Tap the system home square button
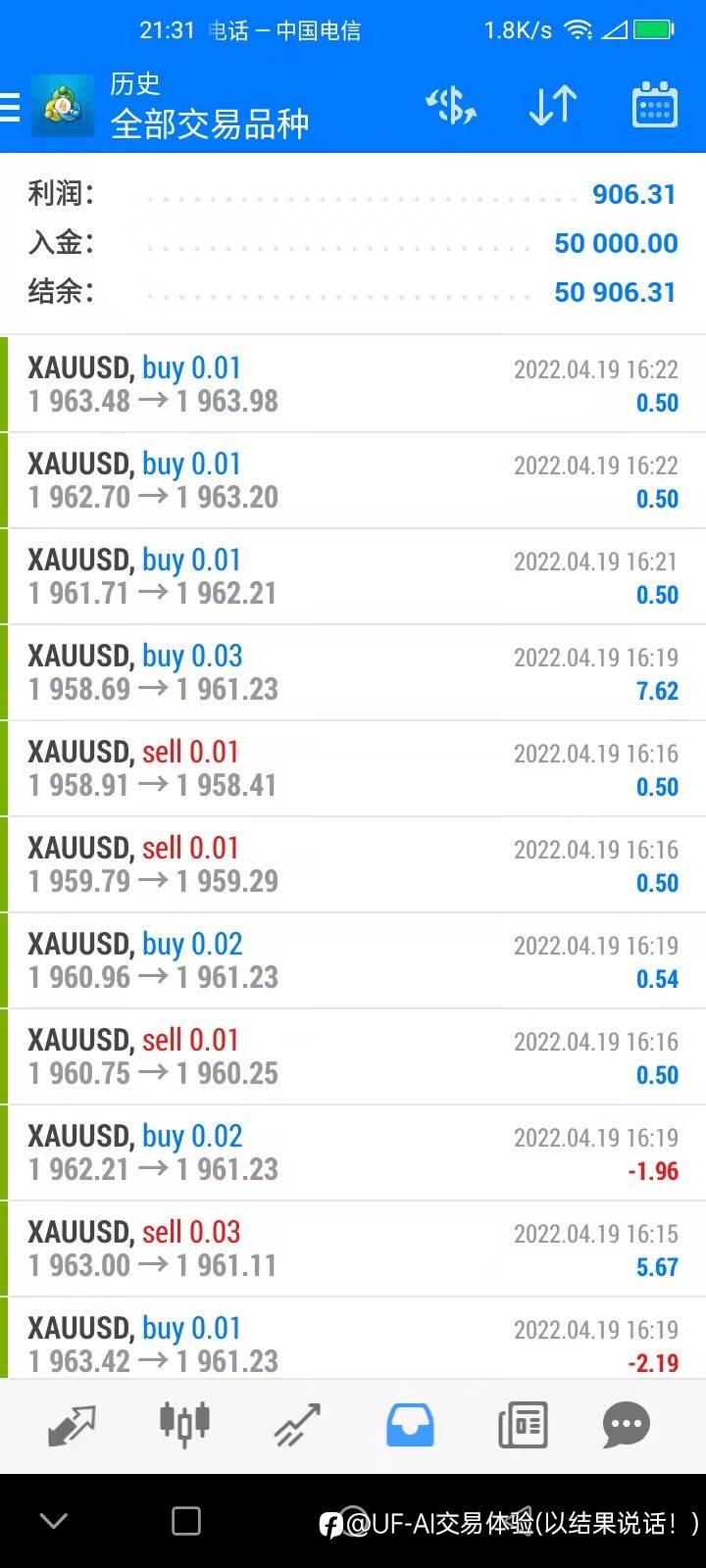Viewport: 706px width, 1568px height. click(x=186, y=1521)
